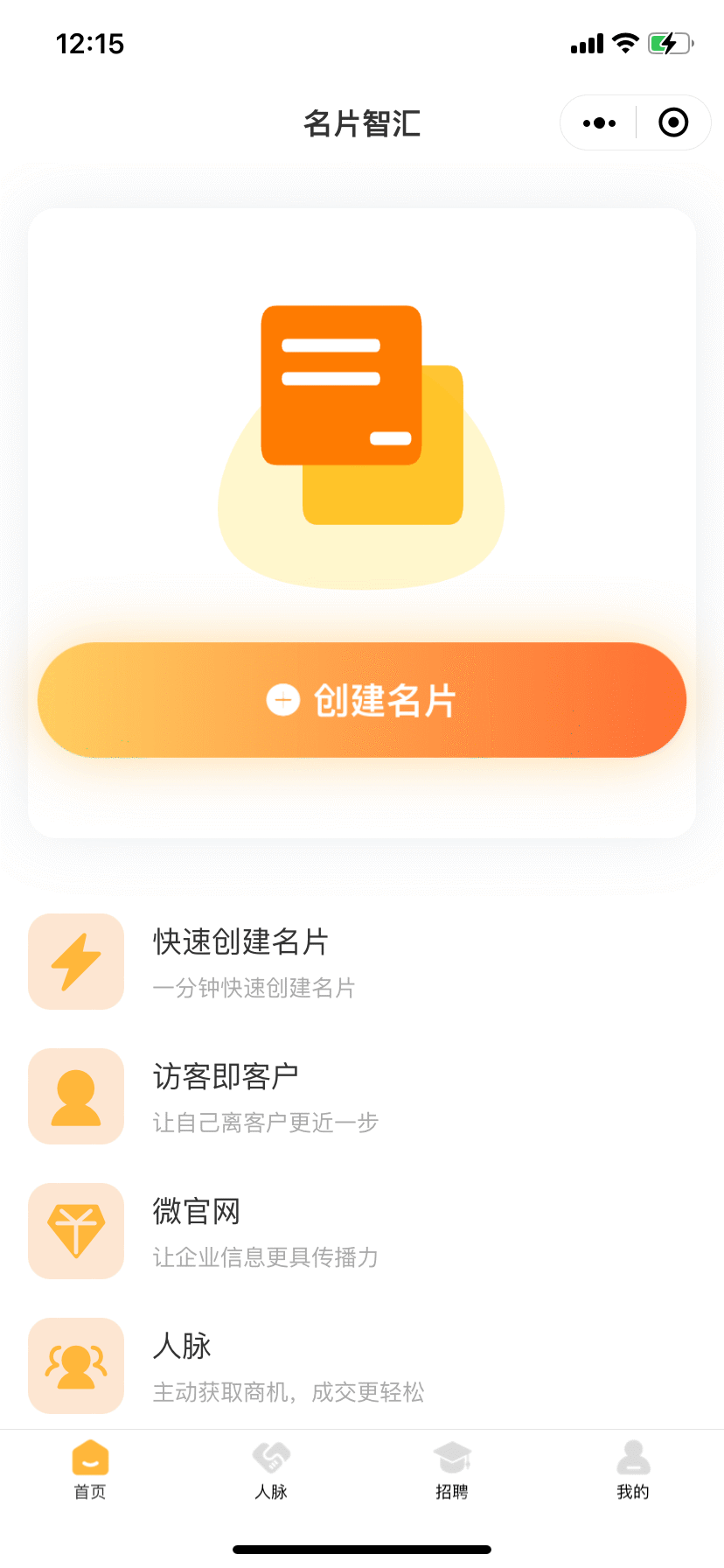Select the lightning icon for 快速创建名片
724x1568 pixels.
[x=76, y=961]
